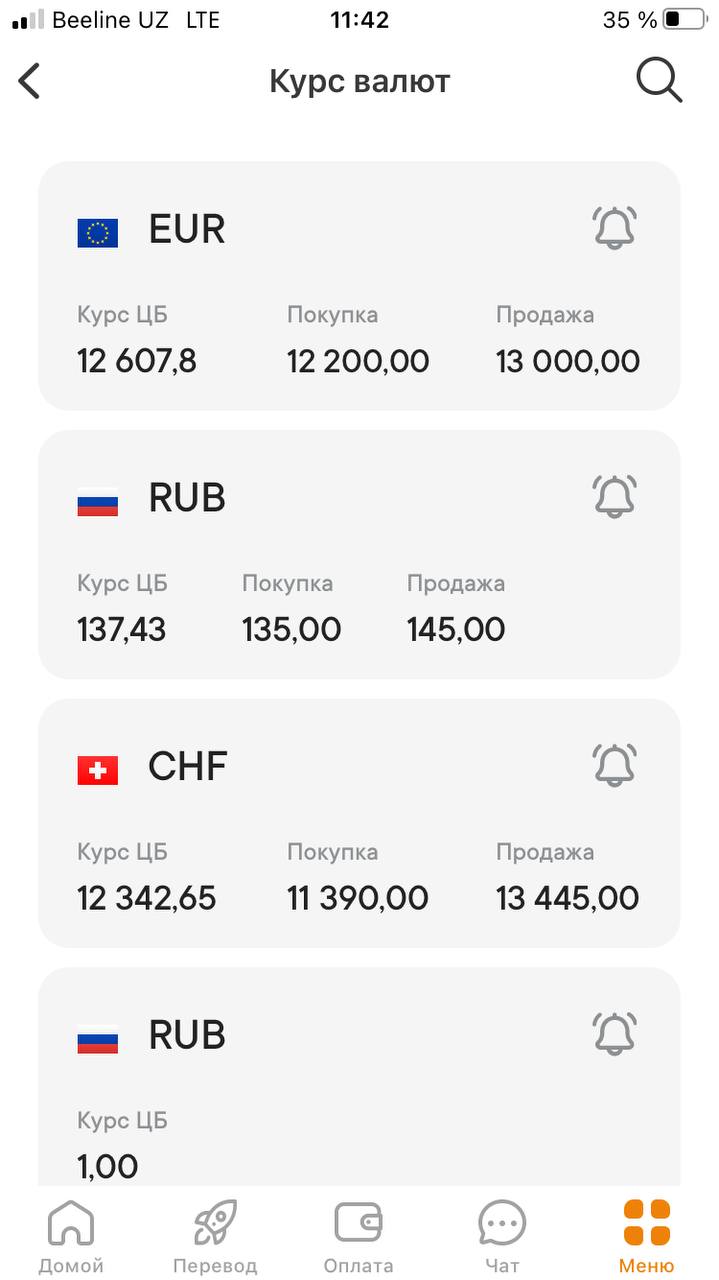Go back from the currency rates screen
This screenshot has width=719, height=1280.
(30, 81)
